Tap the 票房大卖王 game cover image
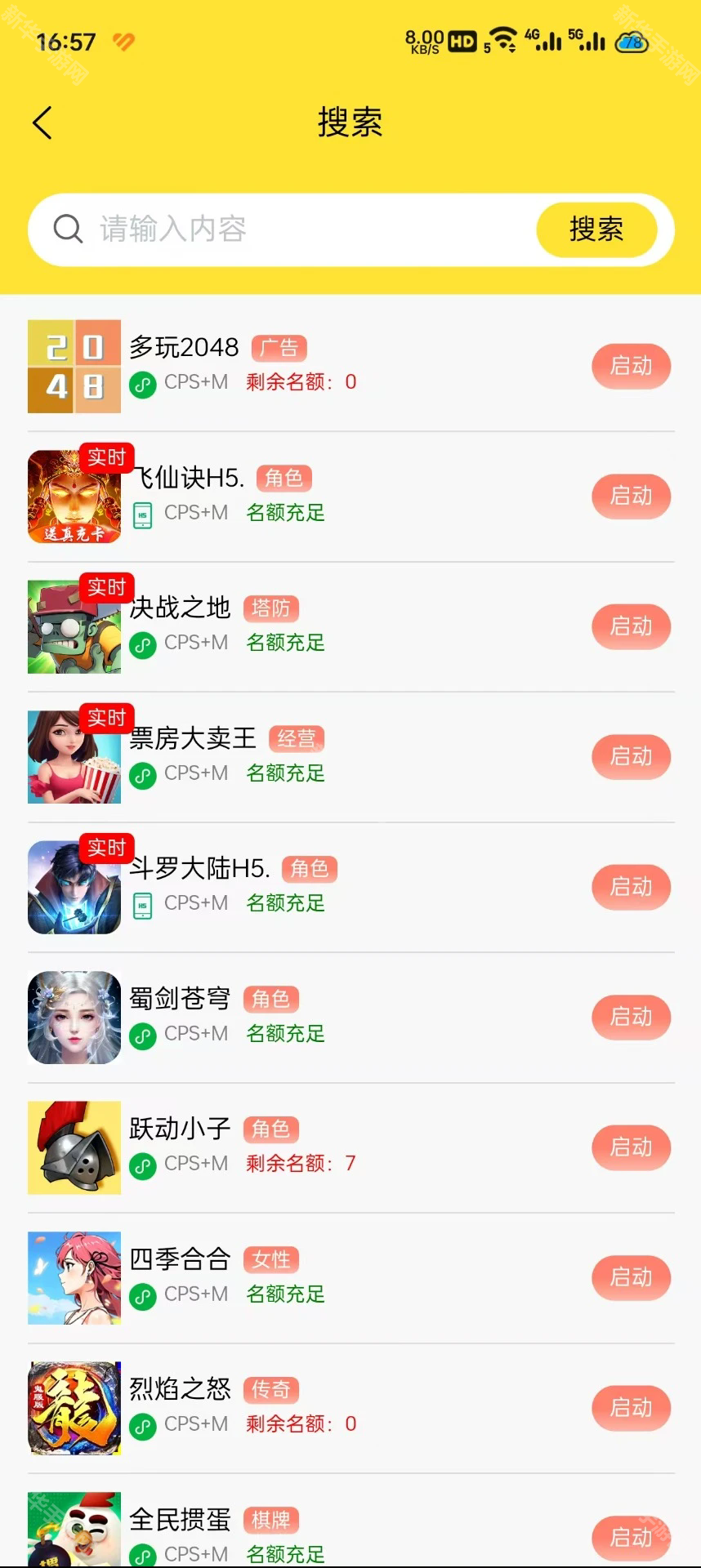Screen dimensions: 701x1568 point(74,756)
